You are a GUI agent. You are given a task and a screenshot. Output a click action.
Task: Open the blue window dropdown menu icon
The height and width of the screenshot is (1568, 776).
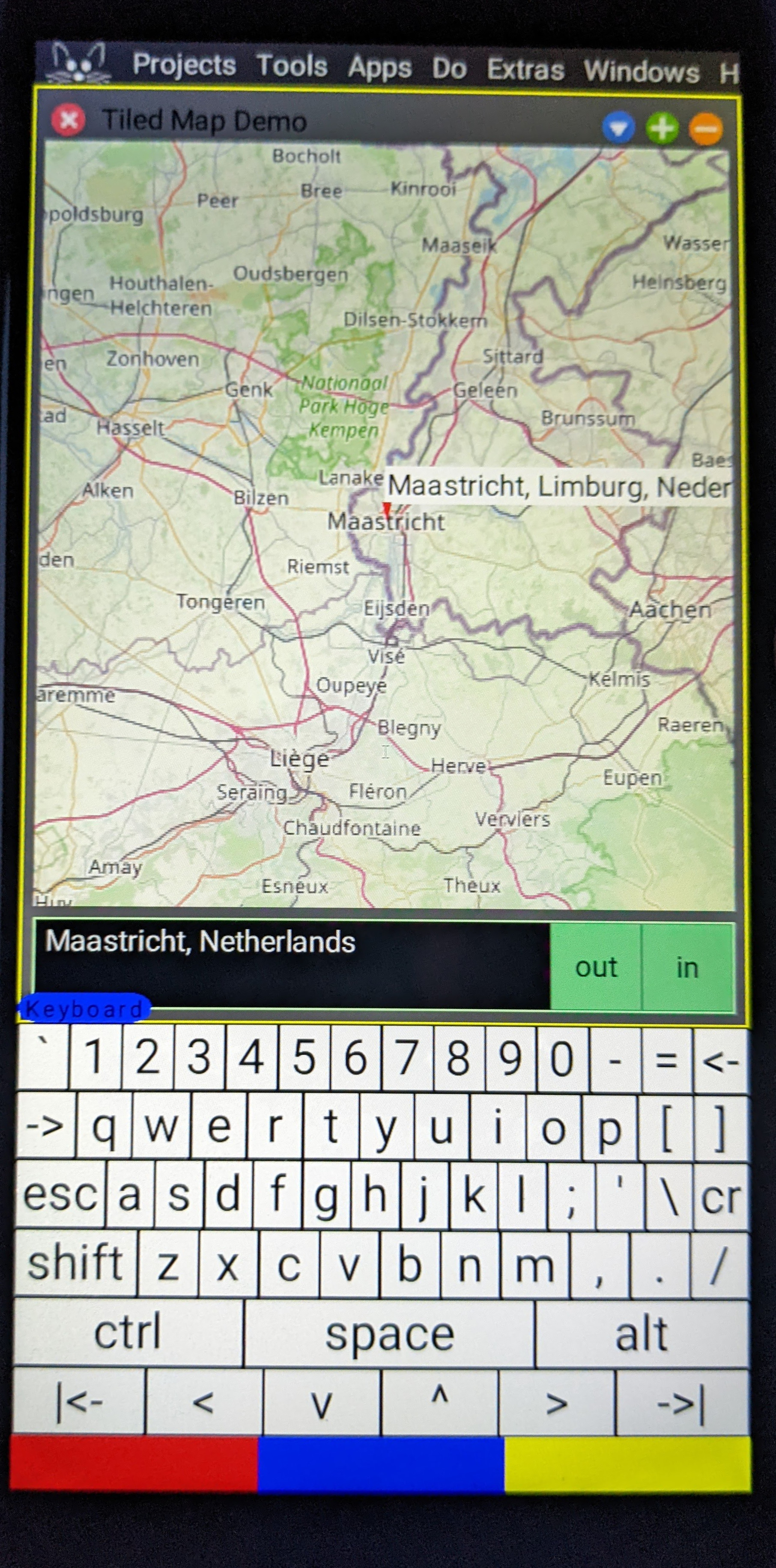(618, 128)
